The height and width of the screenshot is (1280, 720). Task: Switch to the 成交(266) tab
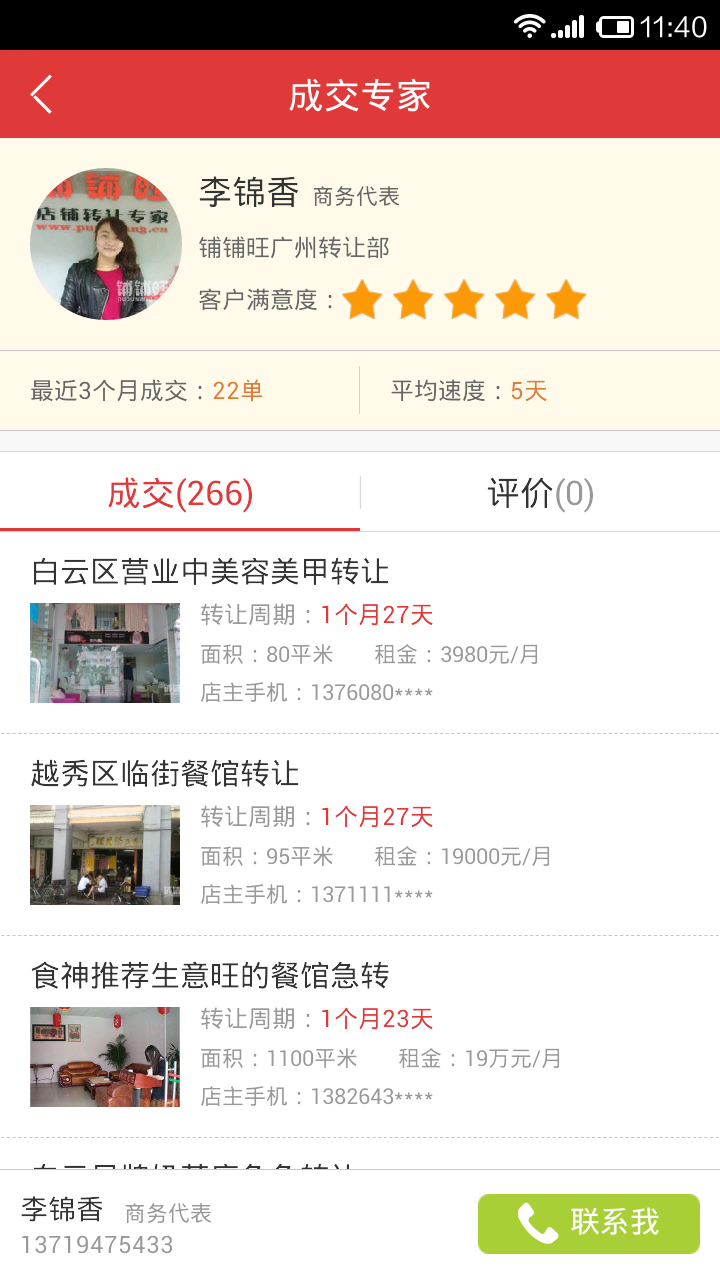click(x=180, y=493)
